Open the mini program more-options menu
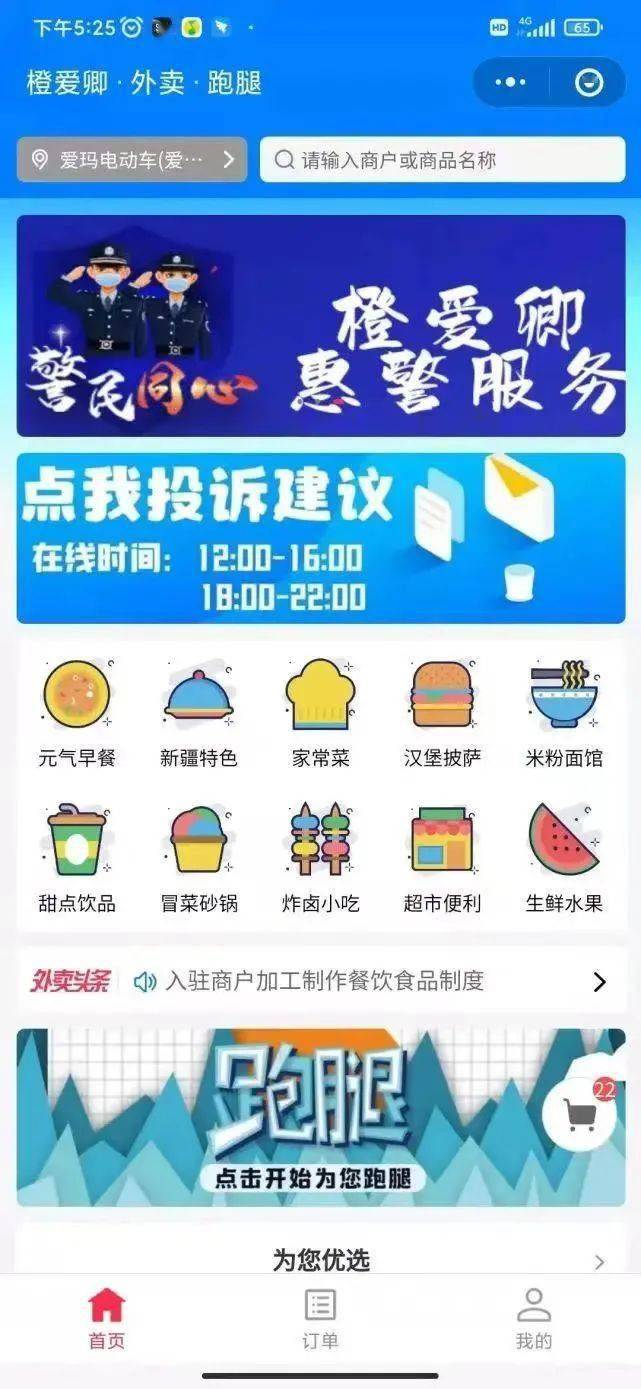The image size is (641, 1389). (x=510, y=82)
